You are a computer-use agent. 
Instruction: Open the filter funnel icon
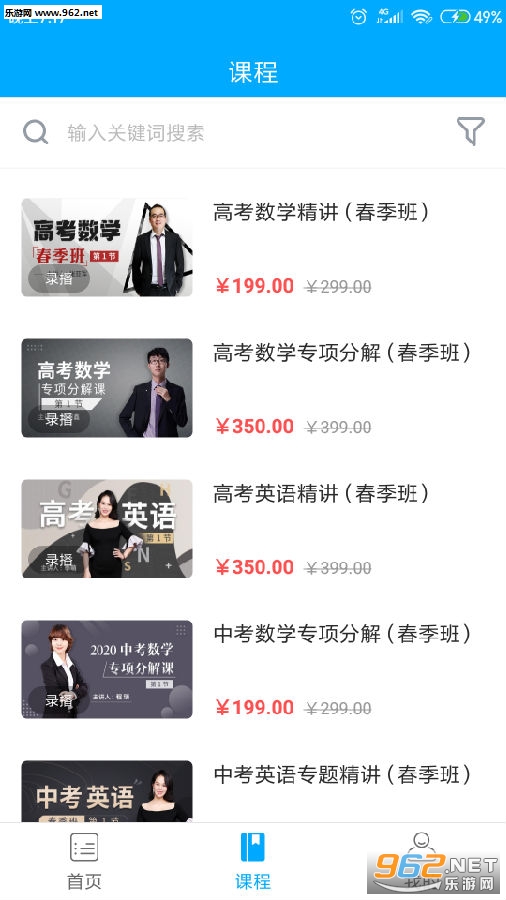470,131
